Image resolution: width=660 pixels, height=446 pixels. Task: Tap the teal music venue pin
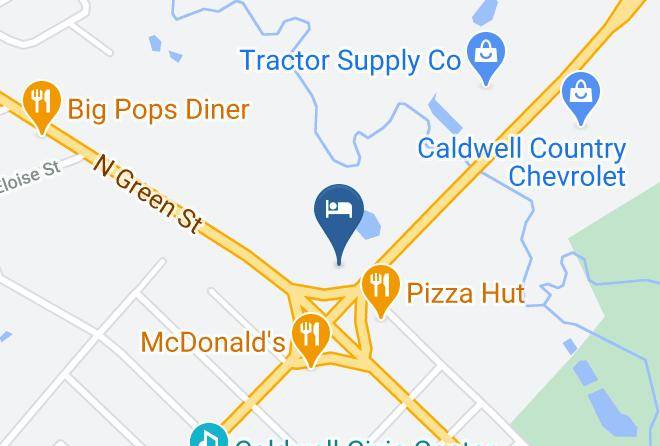click(x=209, y=435)
